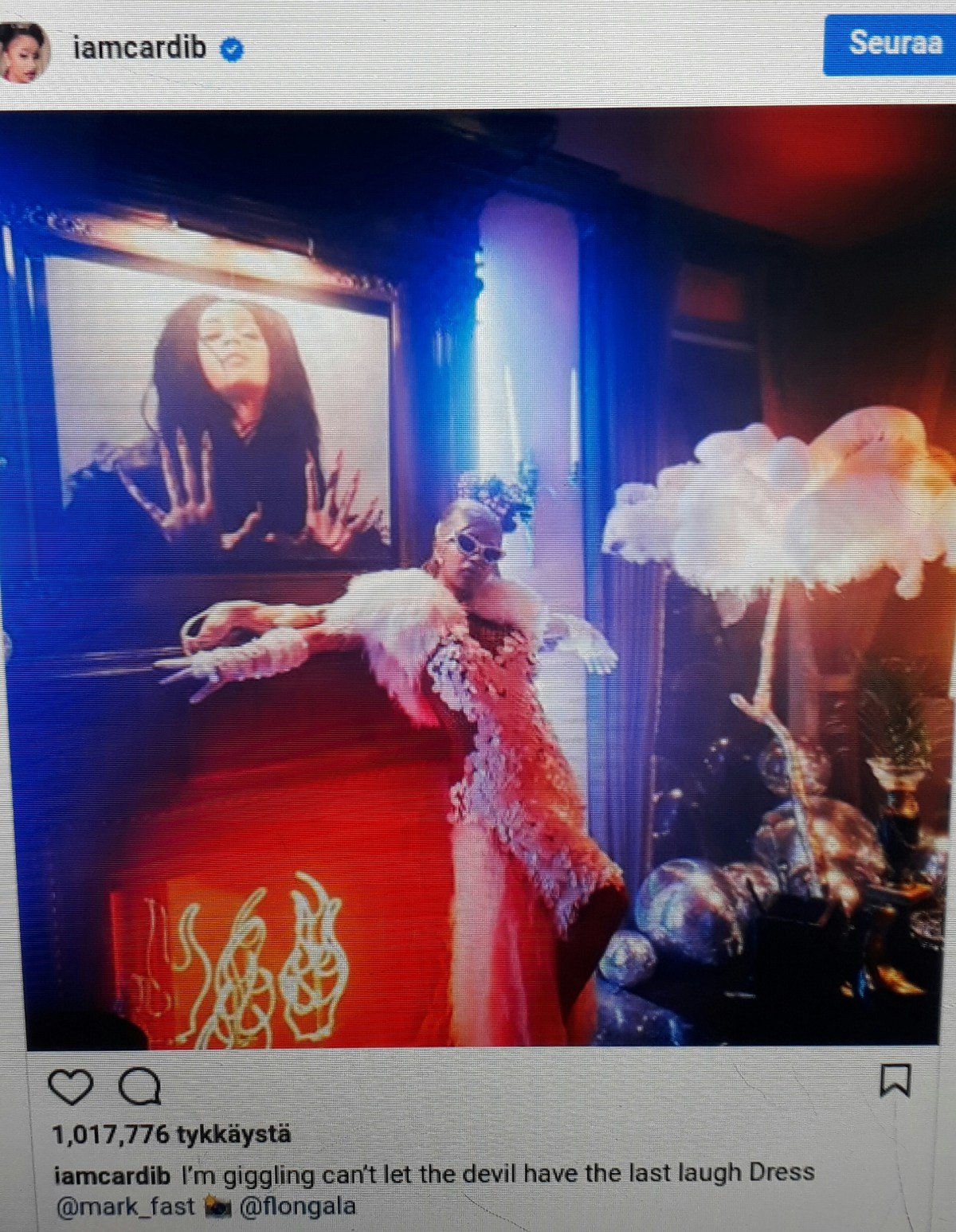View the 1,017,776 tykkäystä likes list
956x1232 pixels.
[171, 1133]
